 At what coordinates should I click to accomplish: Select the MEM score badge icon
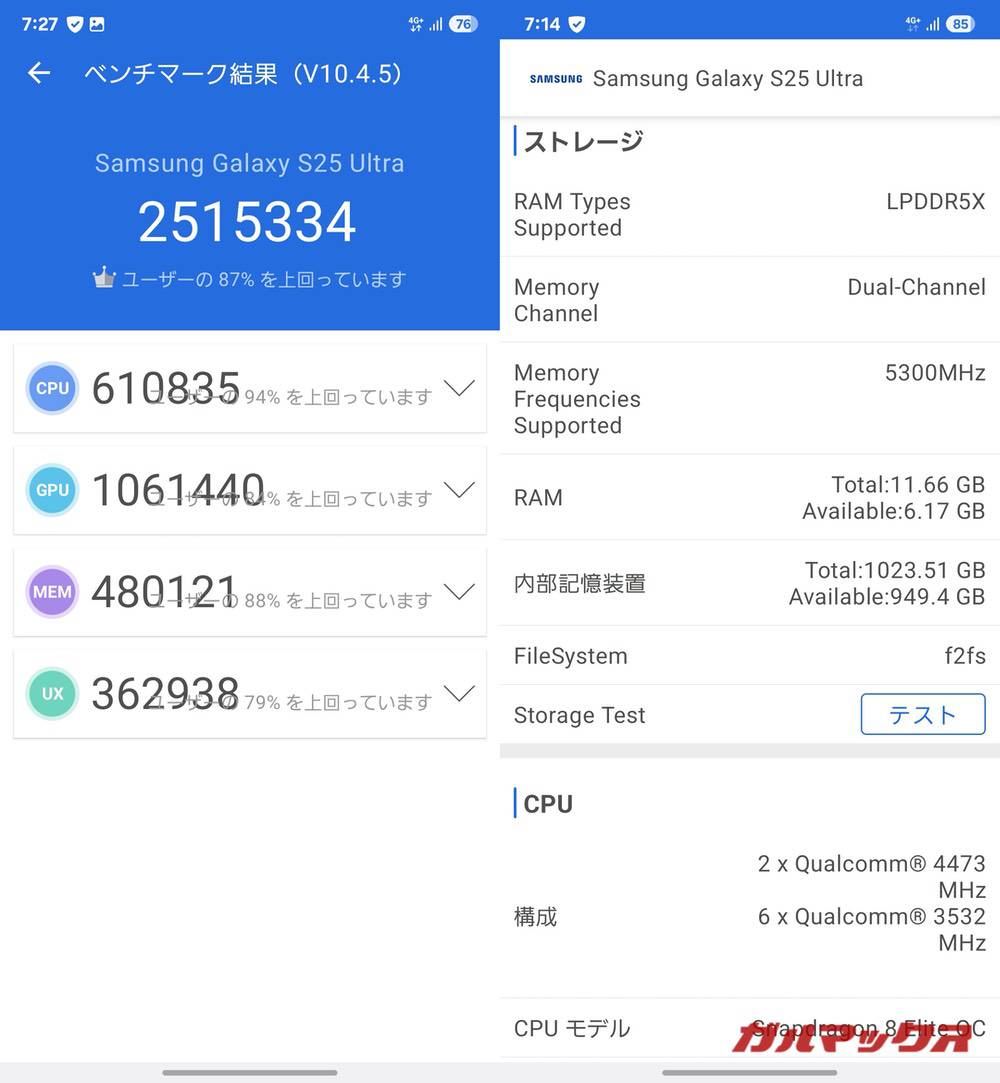click(x=52, y=592)
